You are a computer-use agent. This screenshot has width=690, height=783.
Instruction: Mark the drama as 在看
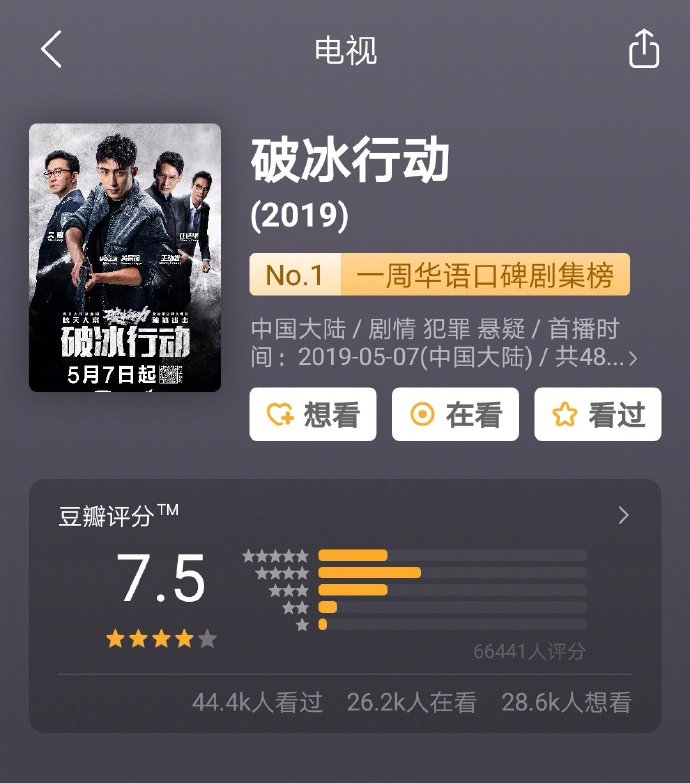point(455,414)
